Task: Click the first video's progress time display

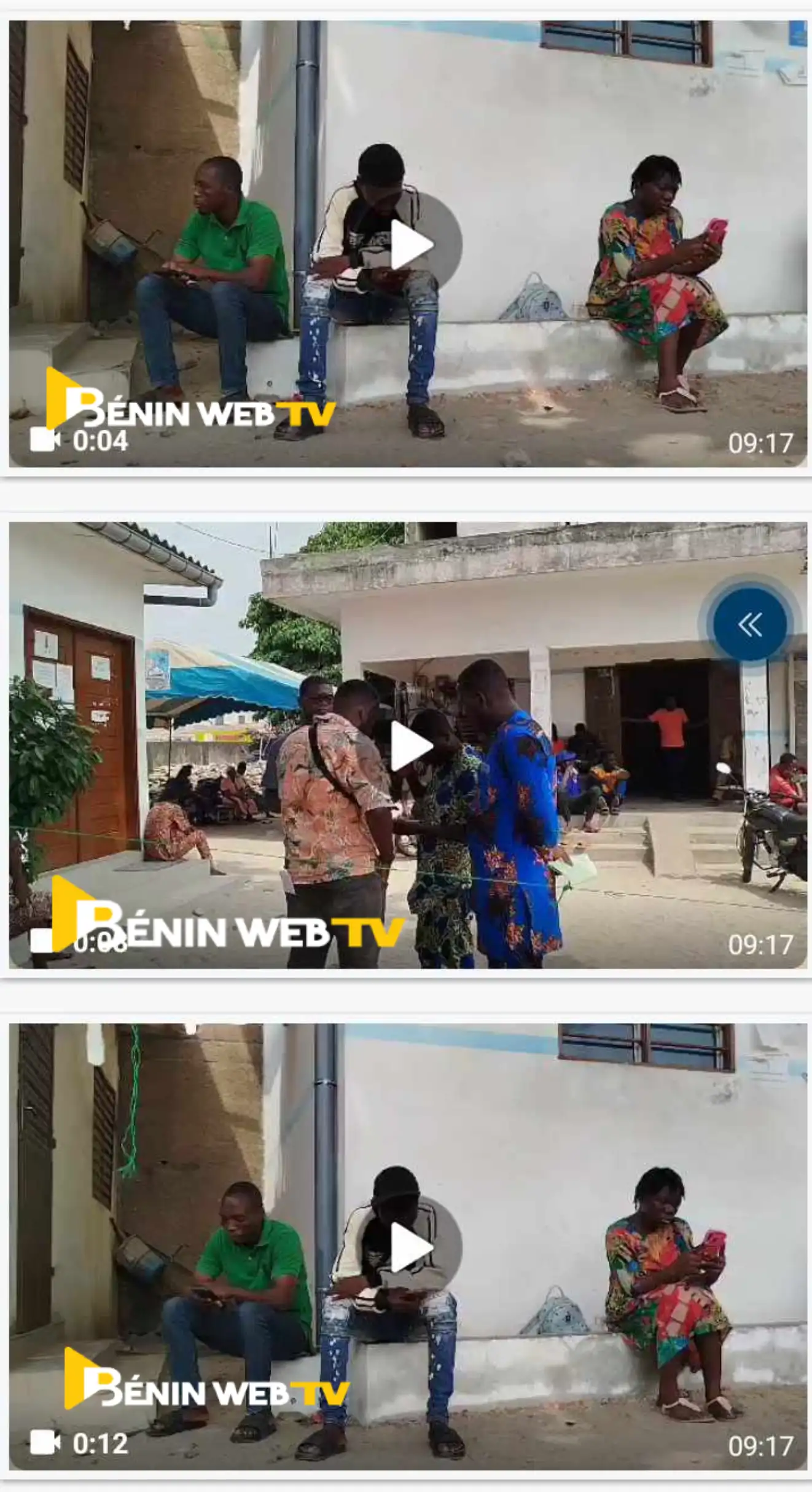Action: pyautogui.click(x=101, y=439)
